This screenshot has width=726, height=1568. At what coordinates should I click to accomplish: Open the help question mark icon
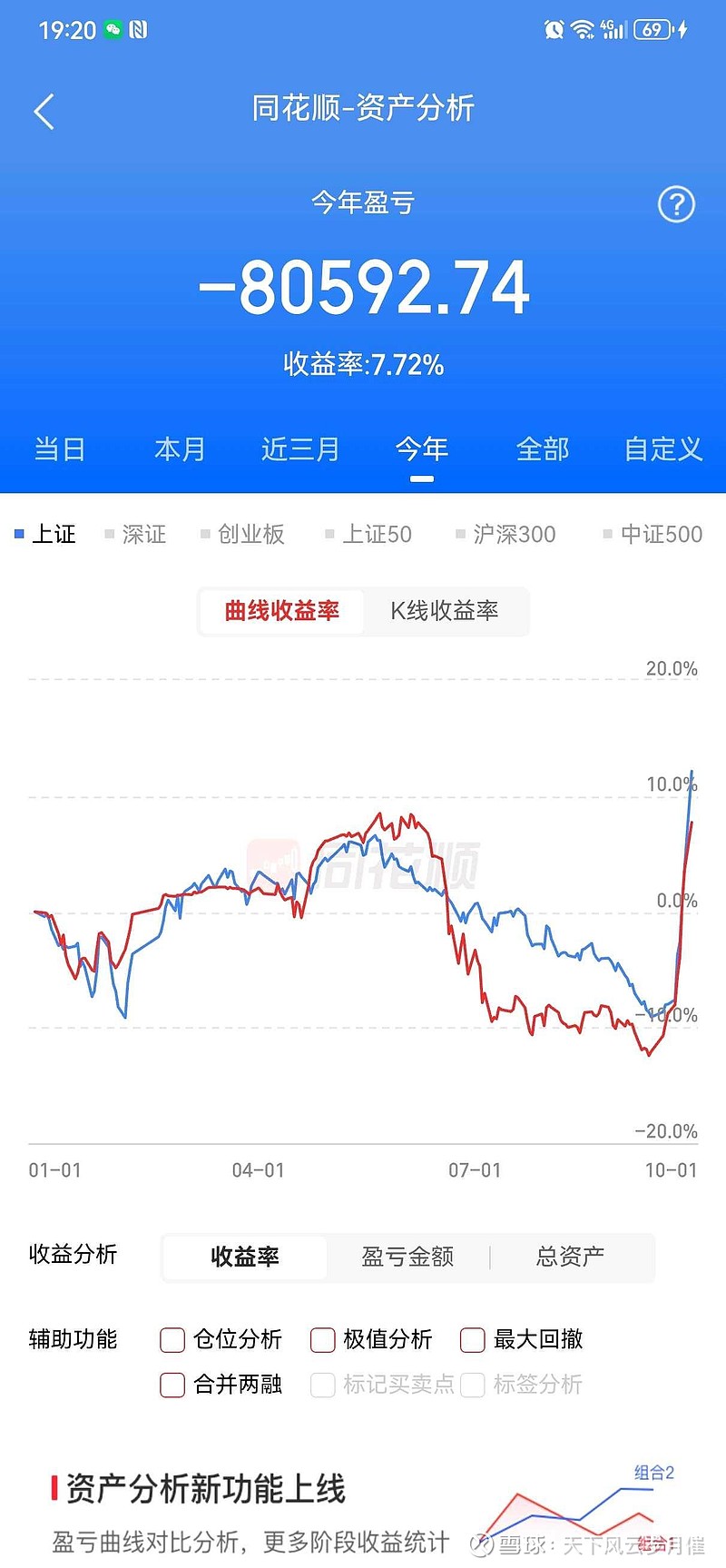675,204
